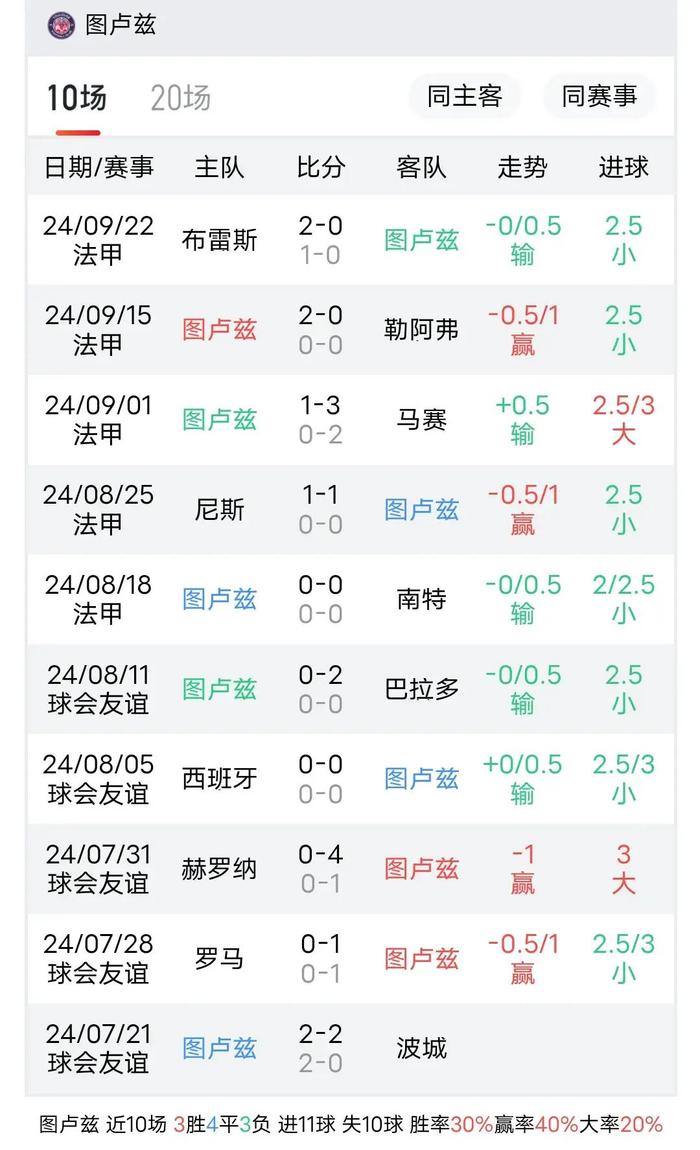Filter by 同赛事
Viewport: 700px width, 1150px height.
tap(599, 96)
